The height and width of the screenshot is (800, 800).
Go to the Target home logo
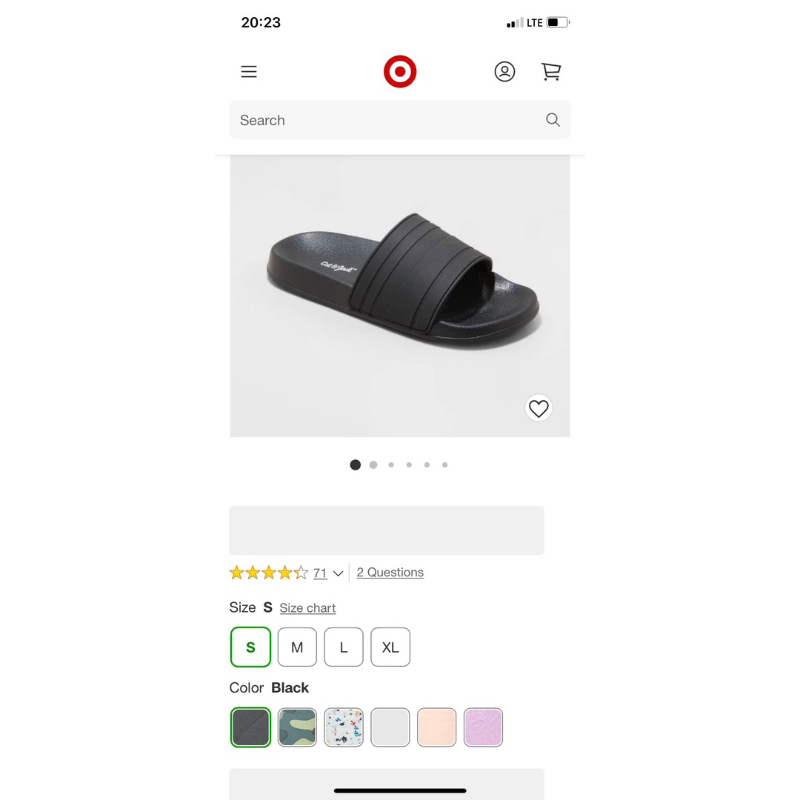pos(400,72)
